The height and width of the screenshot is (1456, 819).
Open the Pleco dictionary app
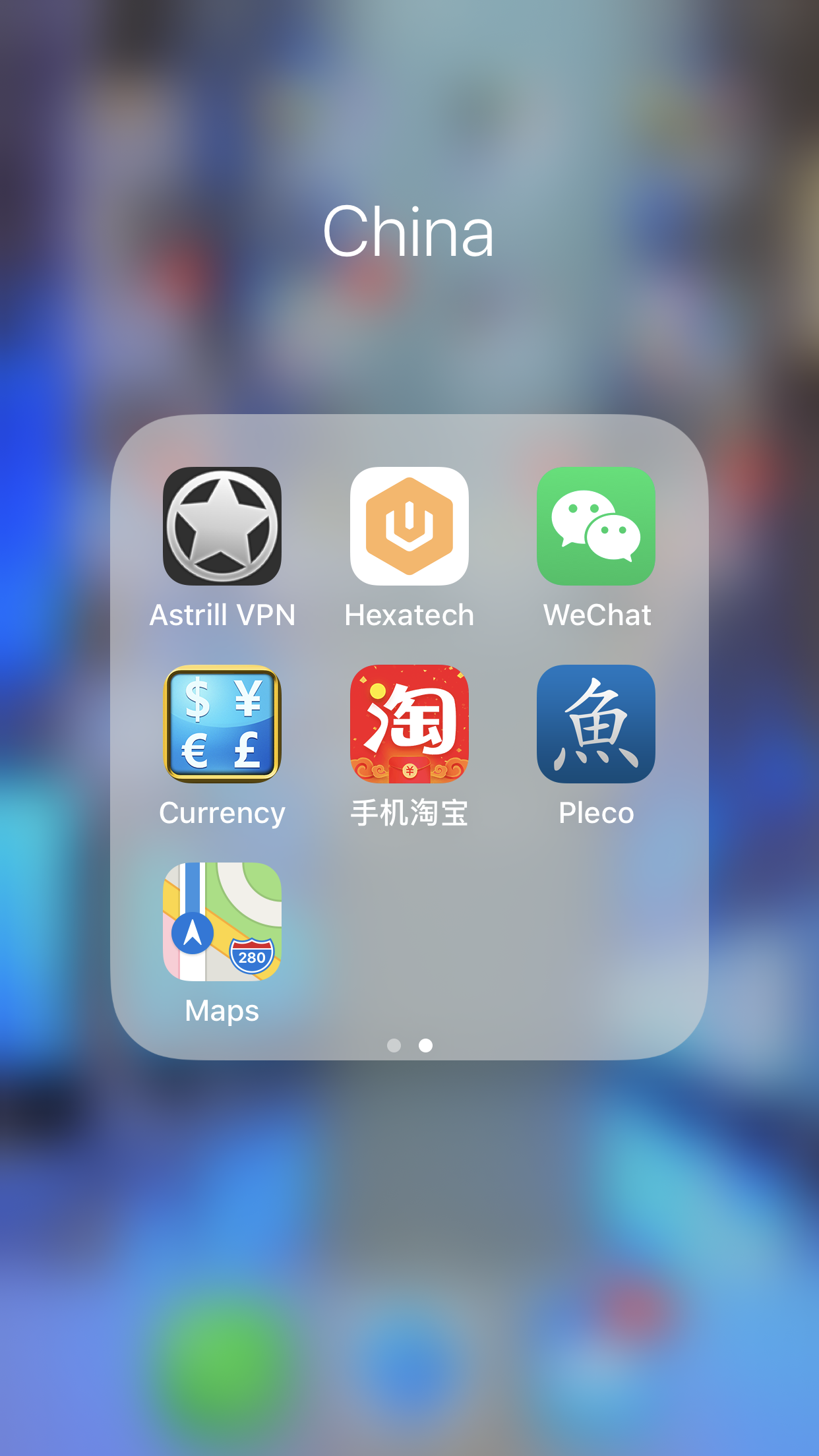(596, 724)
